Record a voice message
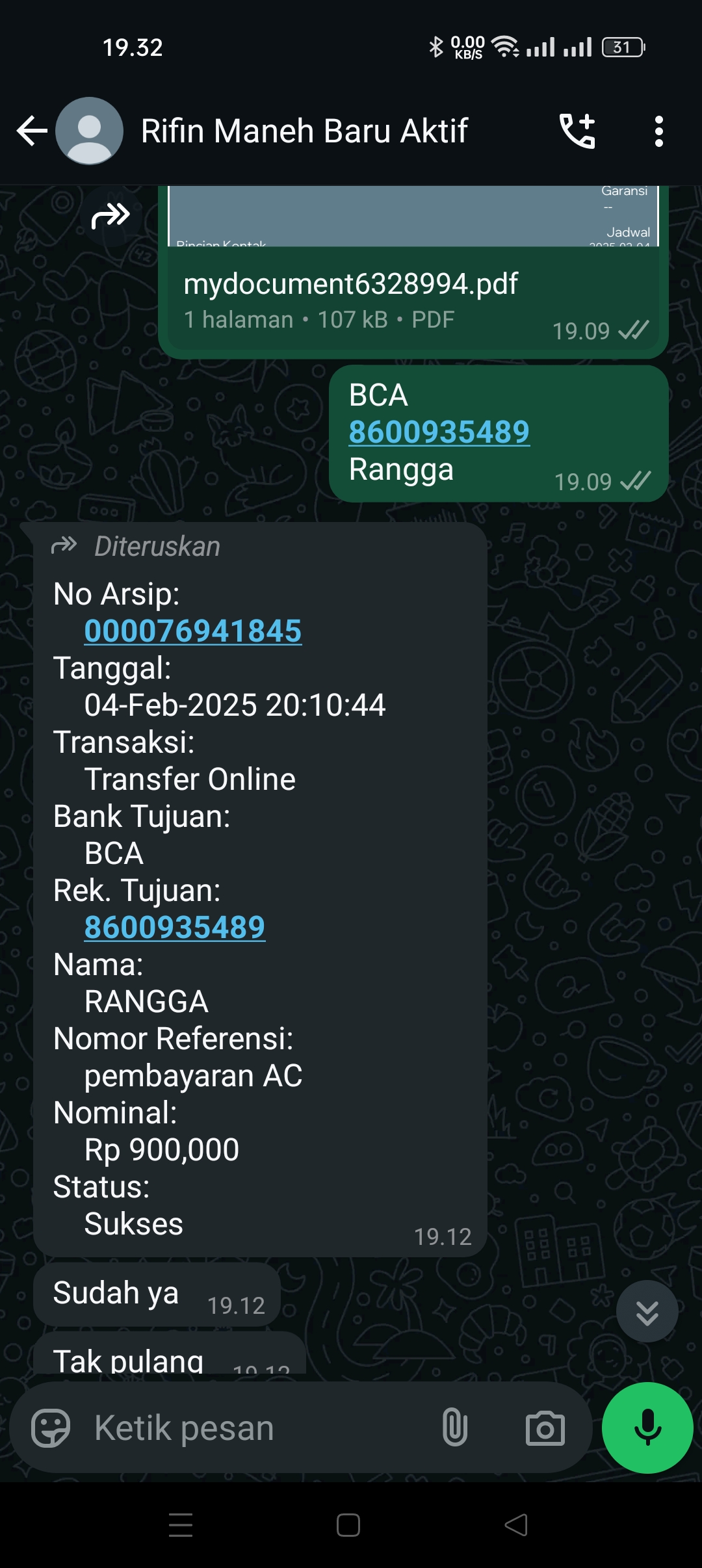Viewport: 702px width, 1568px height. pos(647,1428)
